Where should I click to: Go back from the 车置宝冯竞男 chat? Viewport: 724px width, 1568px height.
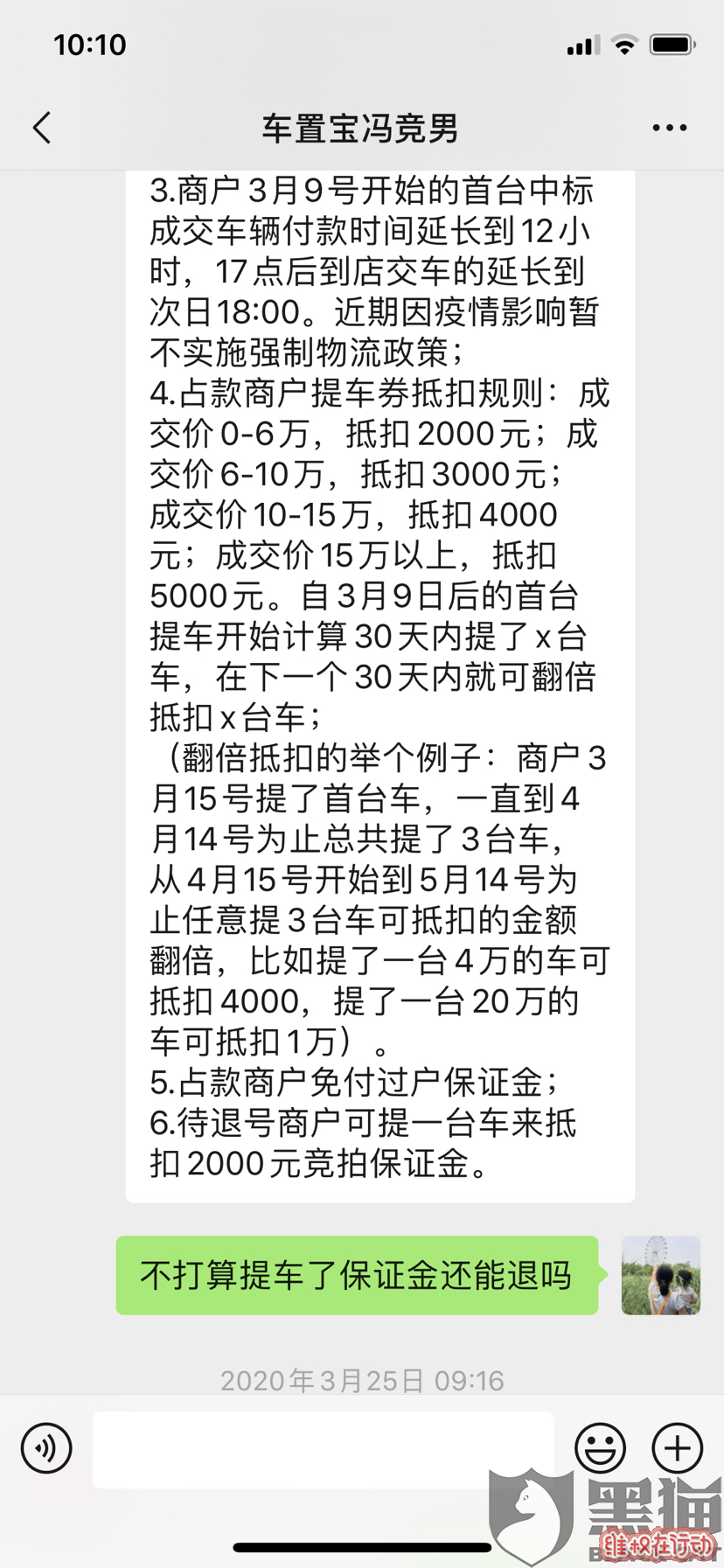pyautogui.click(x=42, y=128)
